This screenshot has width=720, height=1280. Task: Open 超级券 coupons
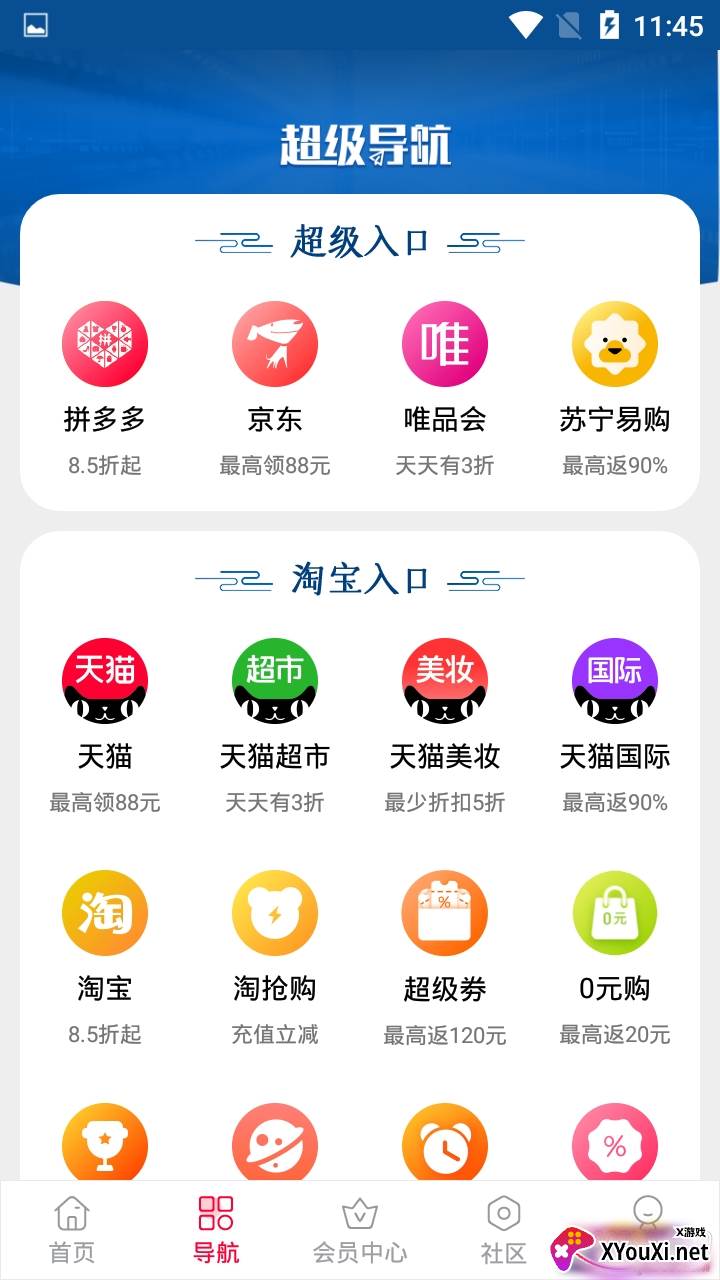pyautogui.click(x=445, y=913)
